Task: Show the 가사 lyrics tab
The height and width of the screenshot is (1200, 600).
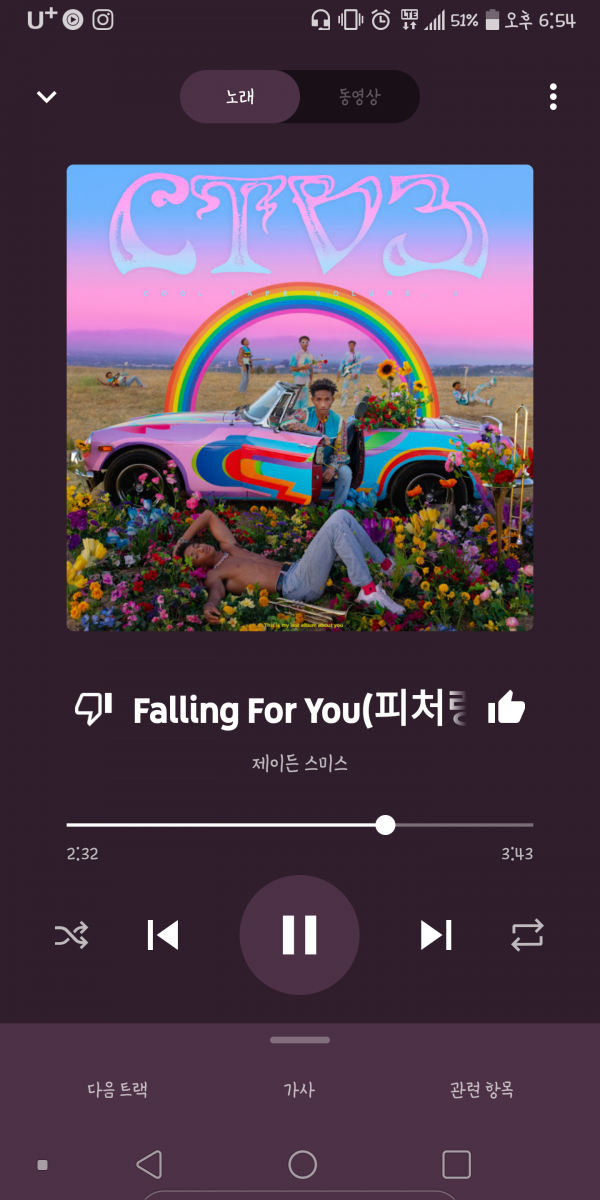Action: pos(299,1090)
